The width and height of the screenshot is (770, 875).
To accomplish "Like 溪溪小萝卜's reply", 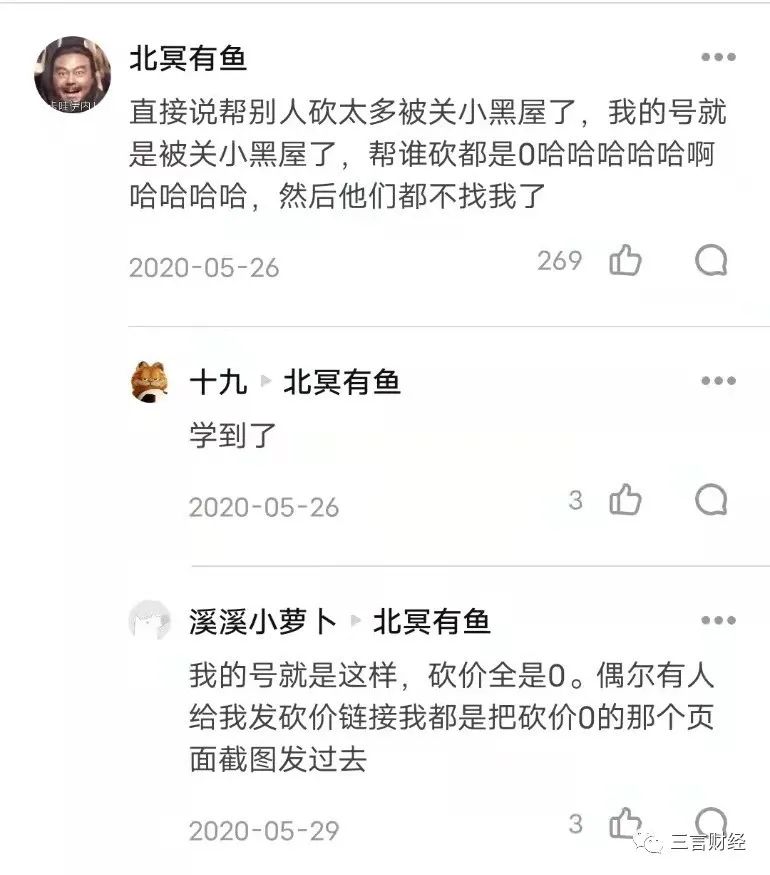I will [625, 822].
